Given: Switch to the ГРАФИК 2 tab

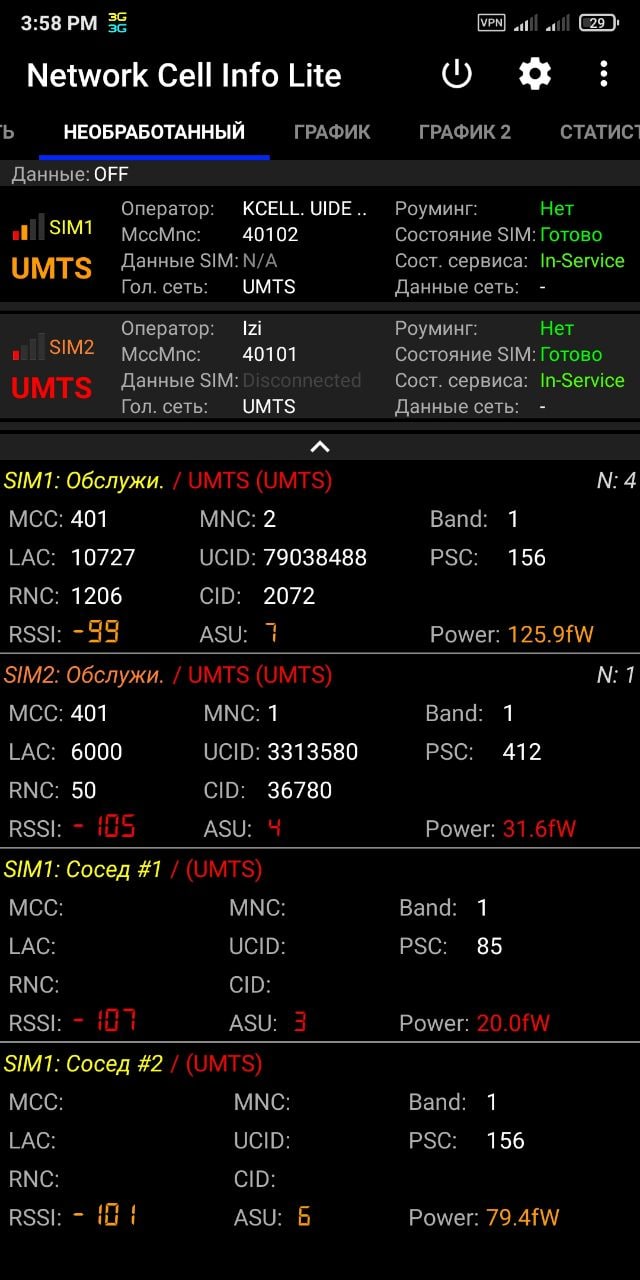Looking at the screenshot, I should click(465, 132).
